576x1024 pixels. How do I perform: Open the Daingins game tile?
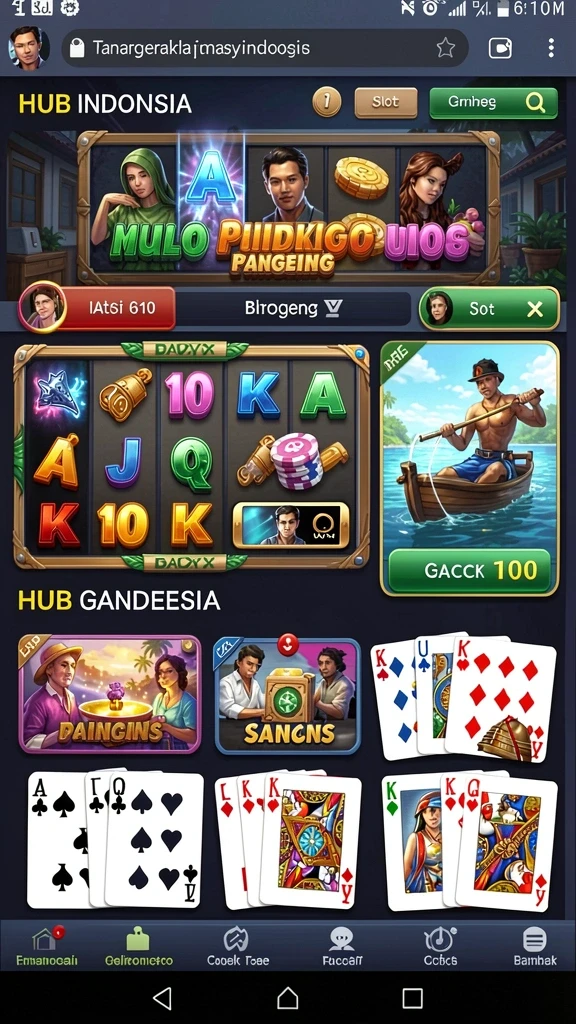pos(110,694)
